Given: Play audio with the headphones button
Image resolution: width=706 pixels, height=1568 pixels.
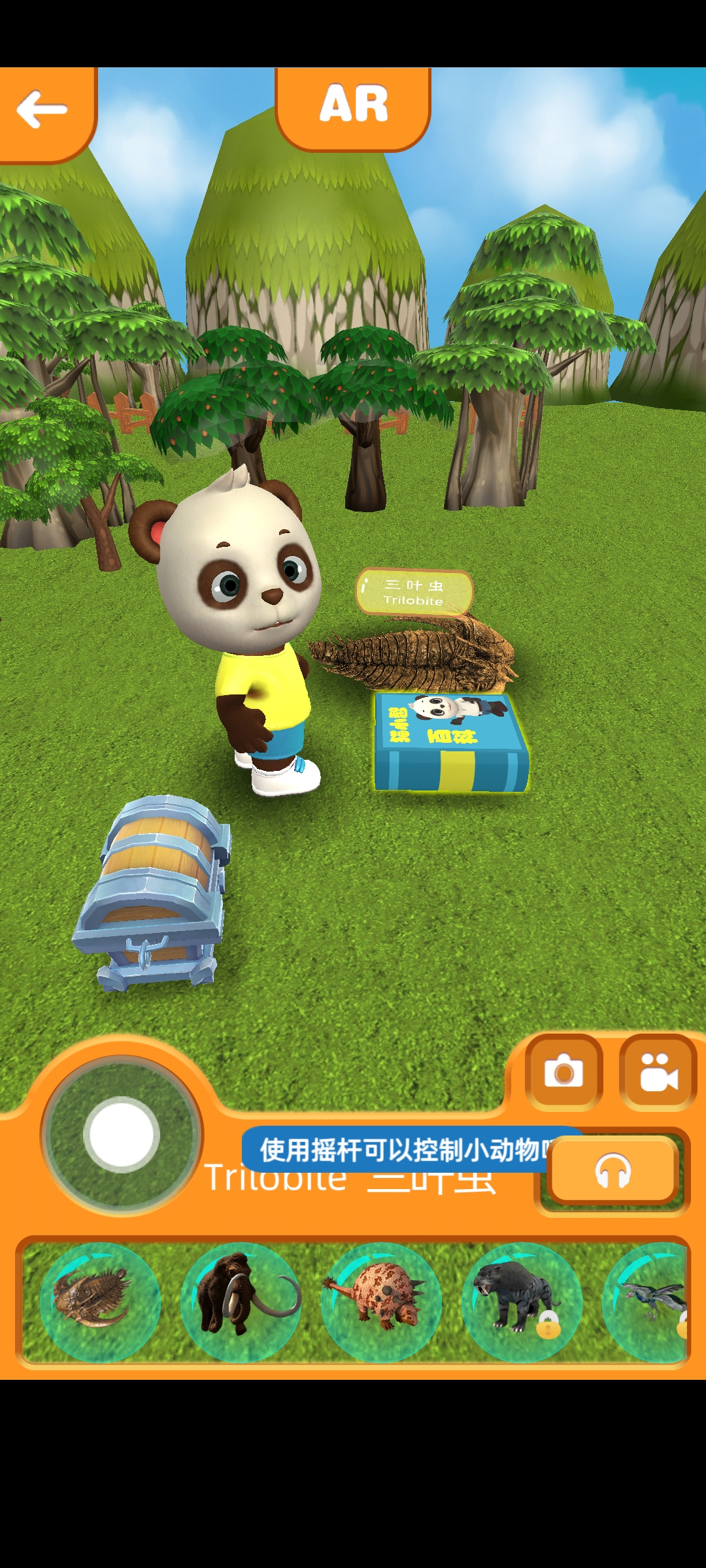Looking at the screenshot, I should 613,1171.
